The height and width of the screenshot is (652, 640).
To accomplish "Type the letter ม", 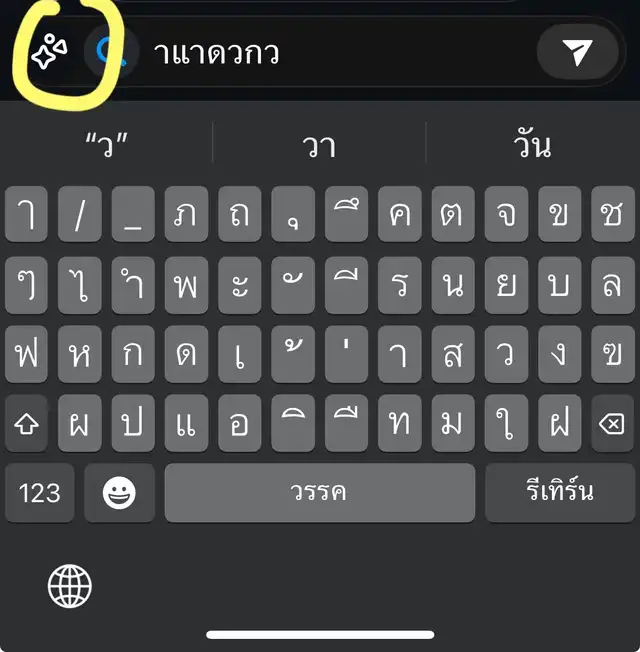I will pos(452,424).
